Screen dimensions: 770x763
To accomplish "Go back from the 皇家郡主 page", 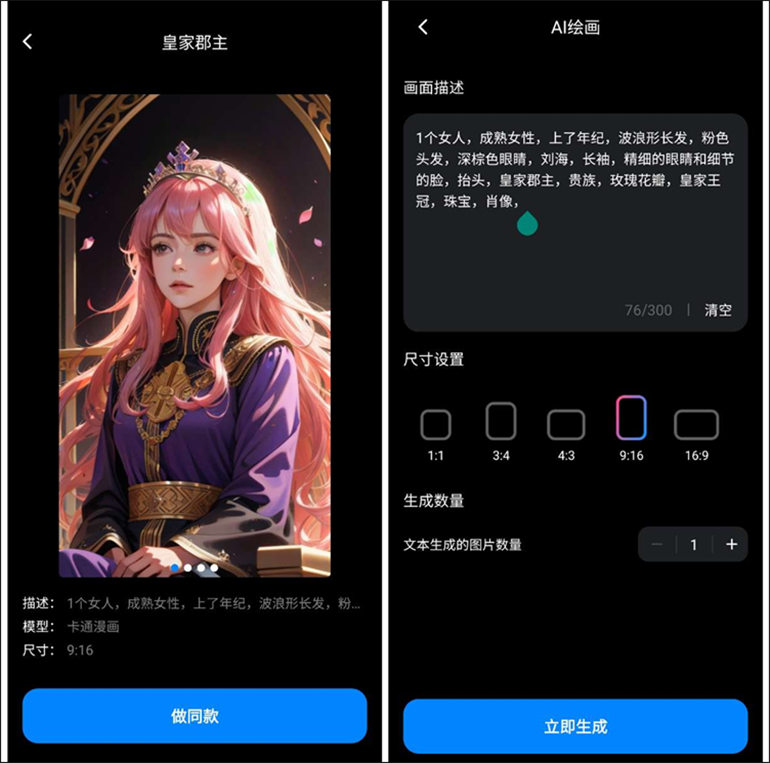I will coord(28,42).
